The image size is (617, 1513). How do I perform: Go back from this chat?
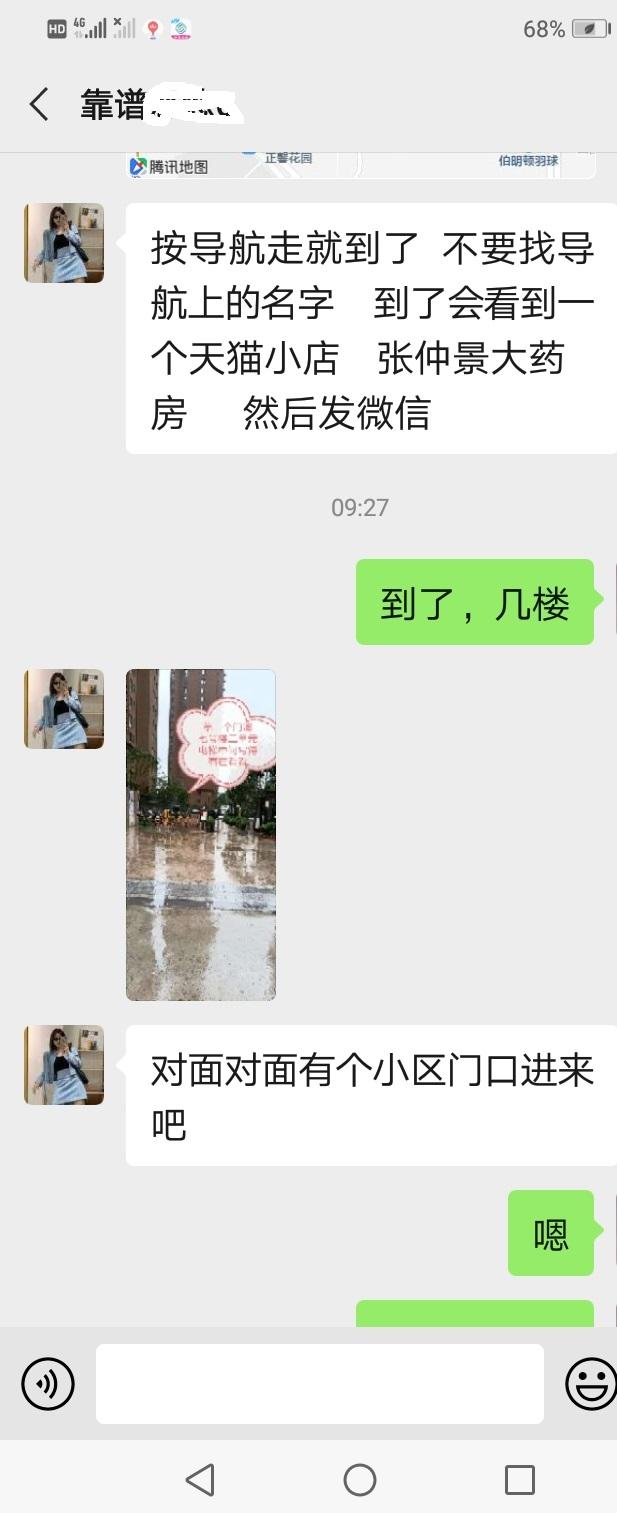point(39,104)
